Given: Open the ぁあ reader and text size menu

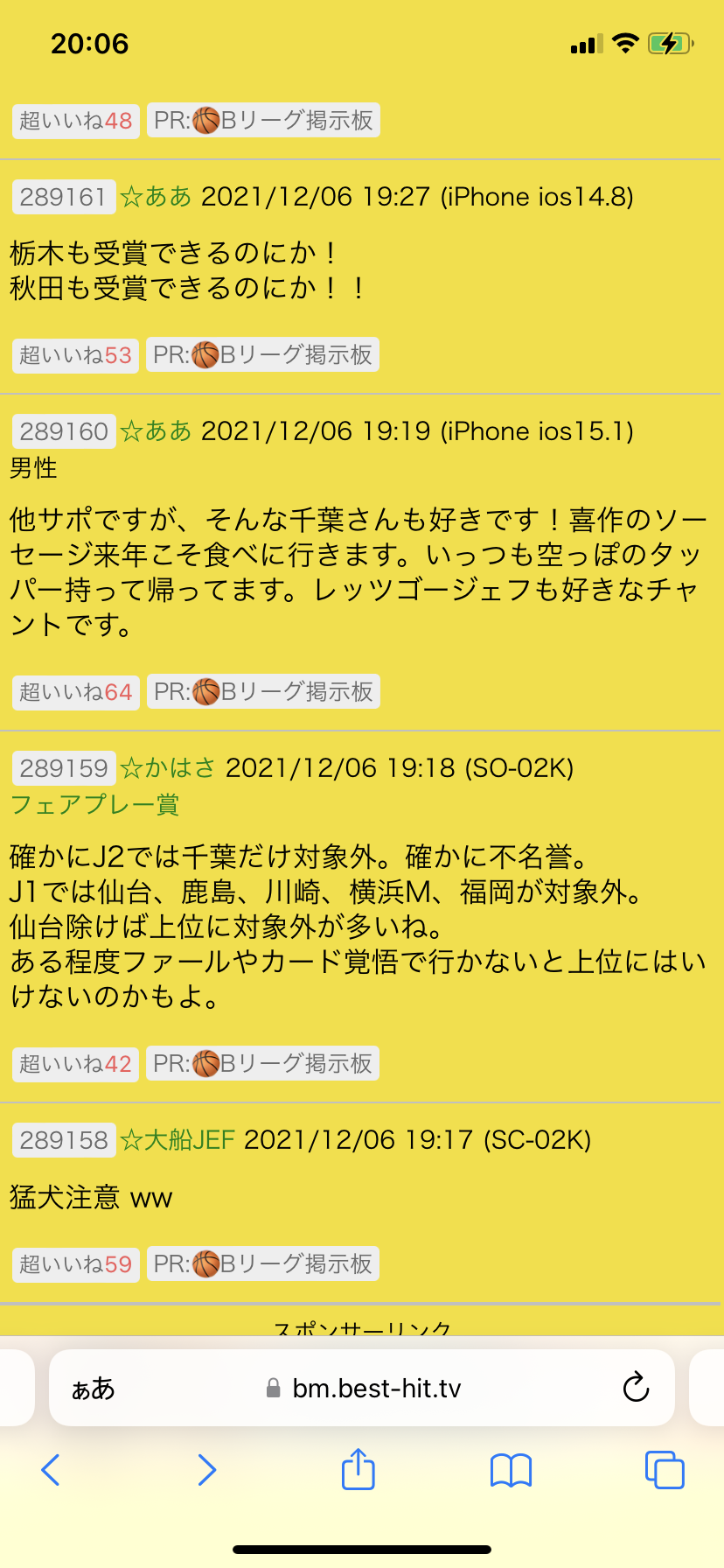Looking at the screenshot, I should click(93, 1389).
